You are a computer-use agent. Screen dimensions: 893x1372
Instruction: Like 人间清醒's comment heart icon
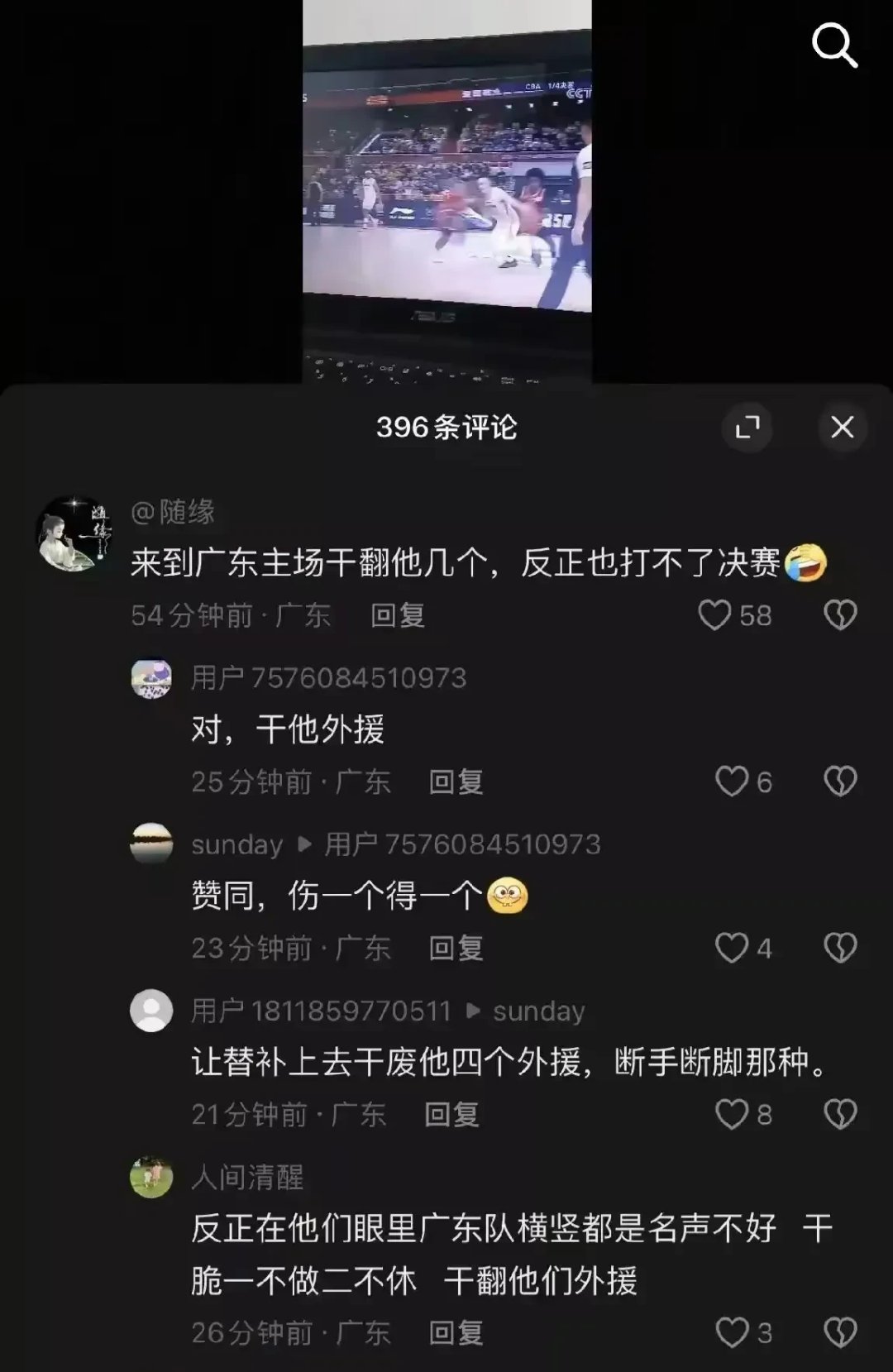point(732,1331)
